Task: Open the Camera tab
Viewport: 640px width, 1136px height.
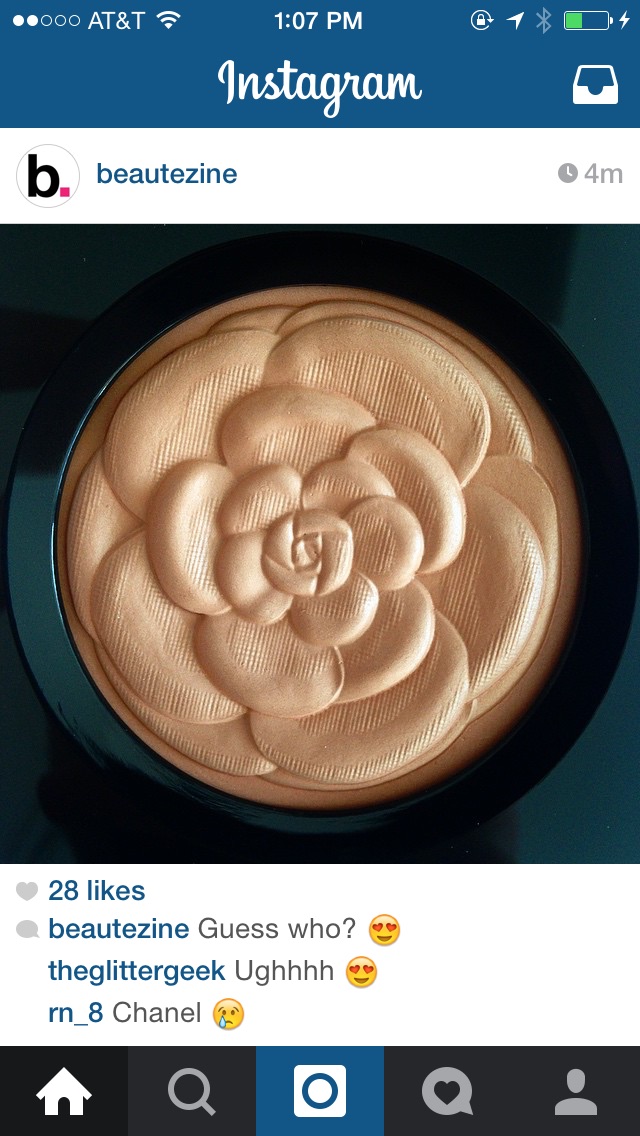Action: 320,1091
